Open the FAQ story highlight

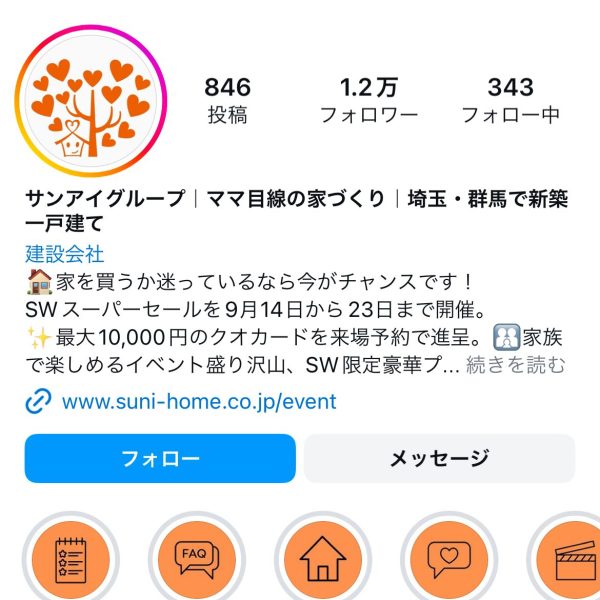[196, 560]
